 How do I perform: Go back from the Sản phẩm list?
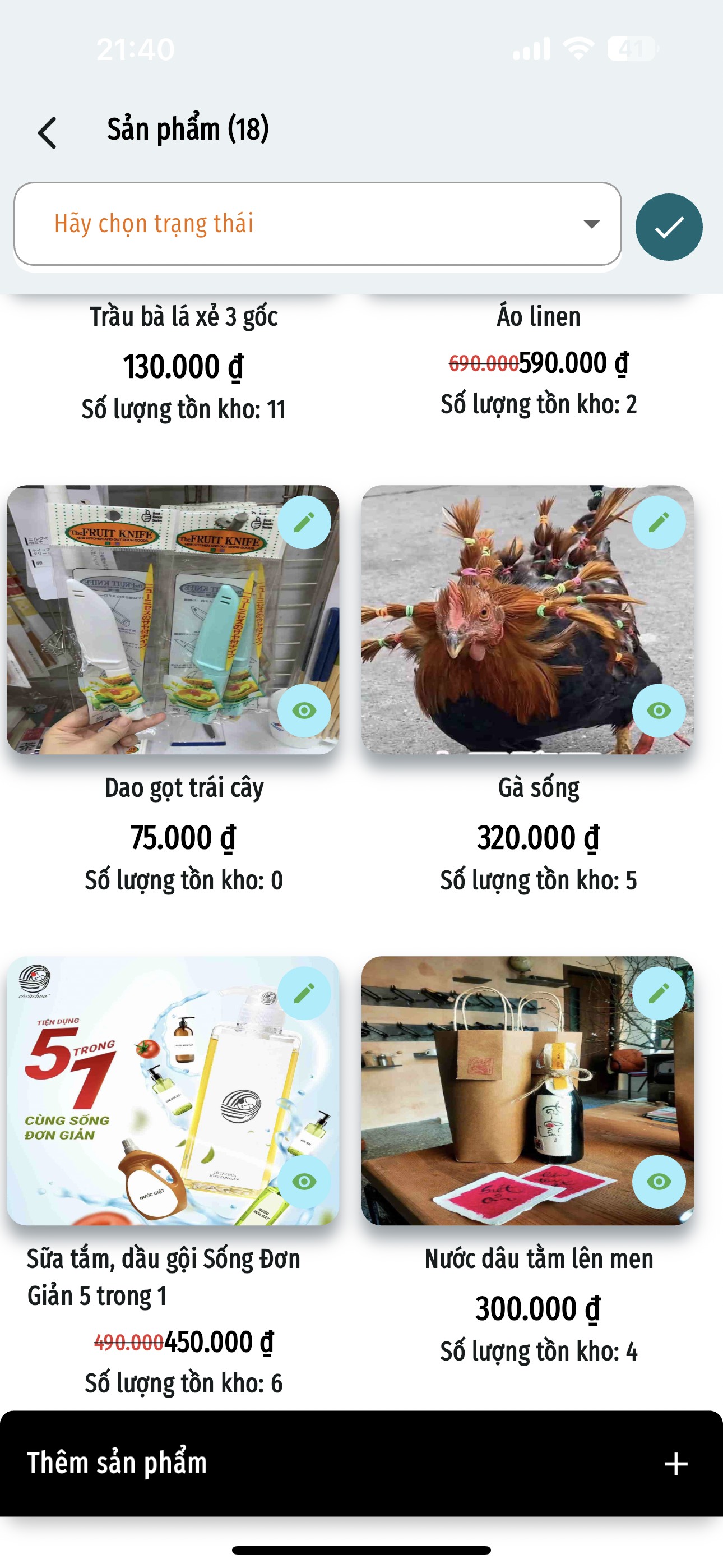[47, 132]
